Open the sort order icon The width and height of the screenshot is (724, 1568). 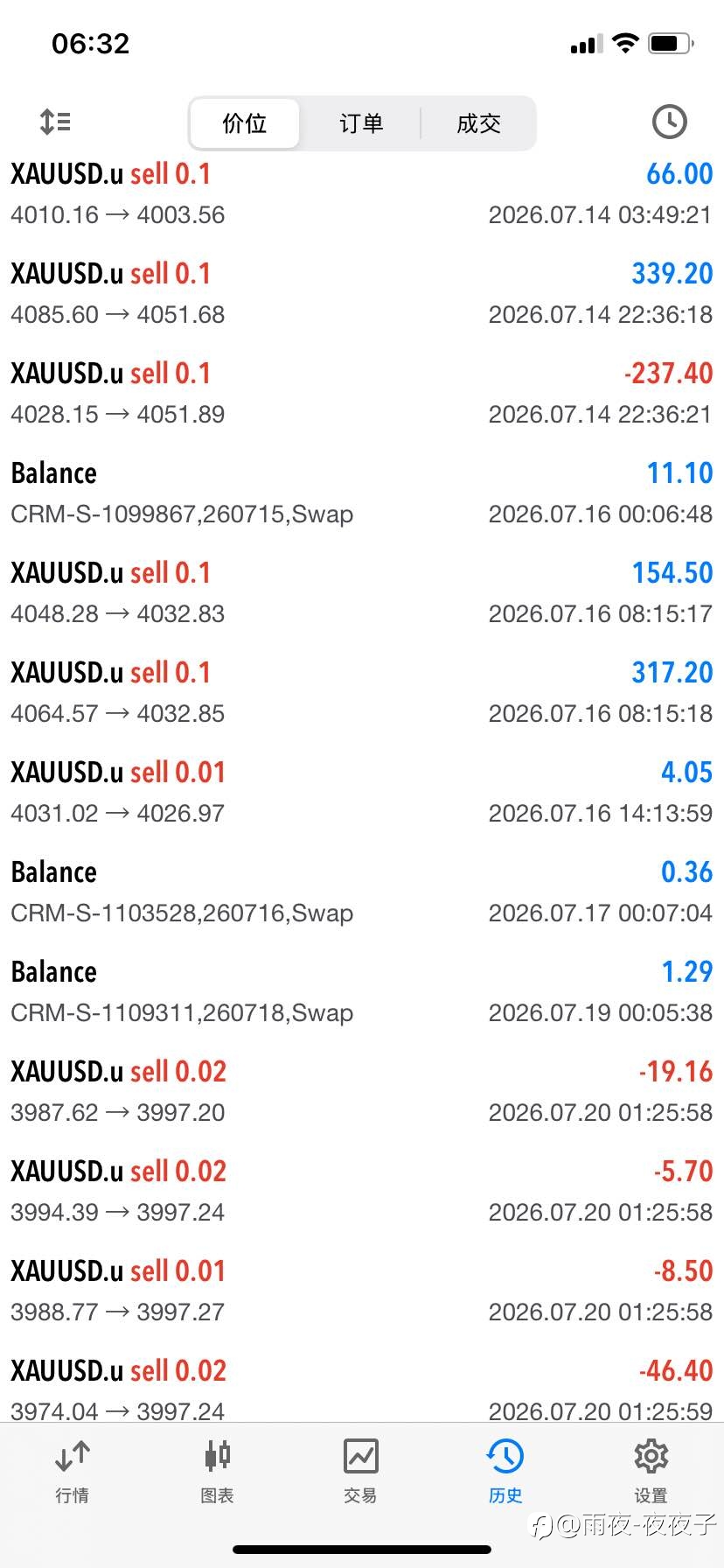click(55, 122)
